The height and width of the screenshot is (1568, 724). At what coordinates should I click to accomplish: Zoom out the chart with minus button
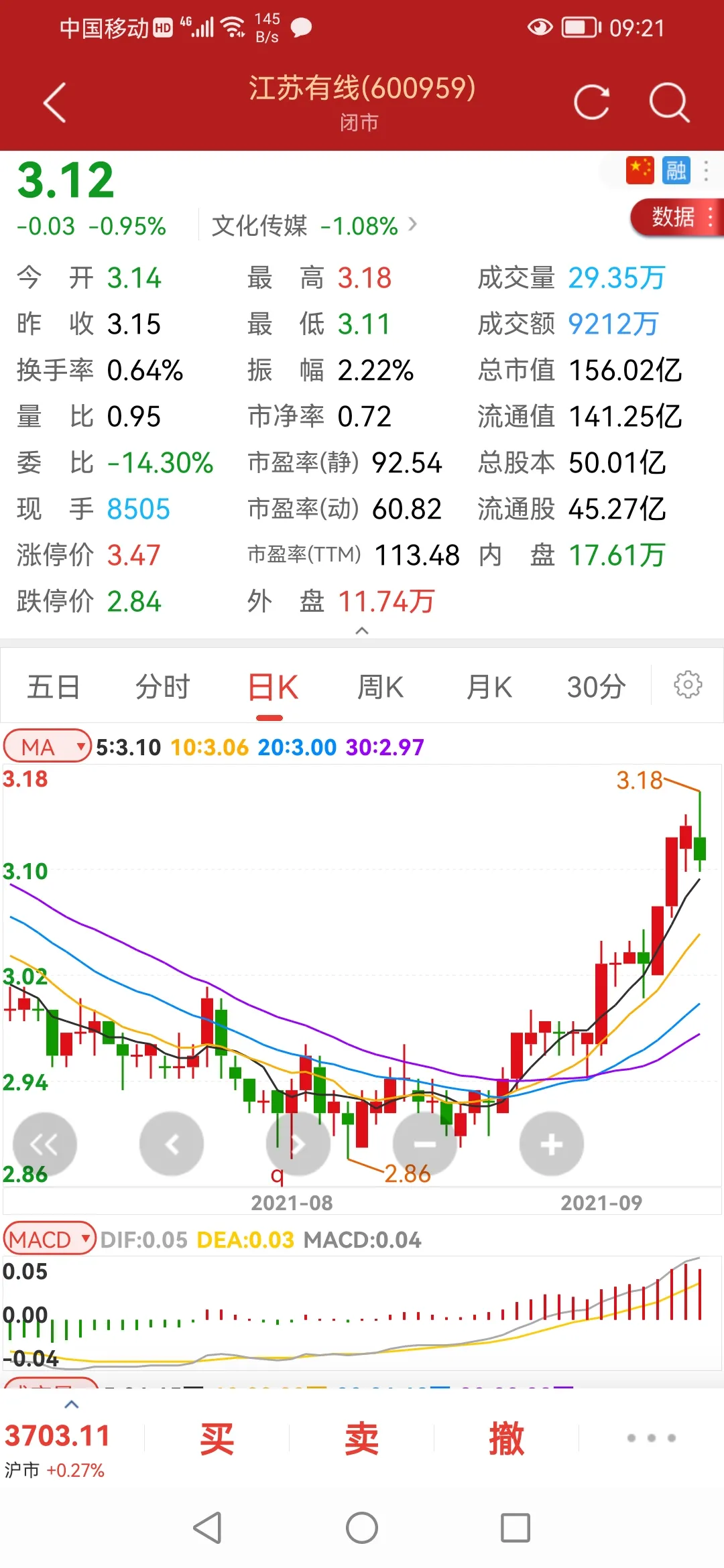click(x=425, y=1144)
